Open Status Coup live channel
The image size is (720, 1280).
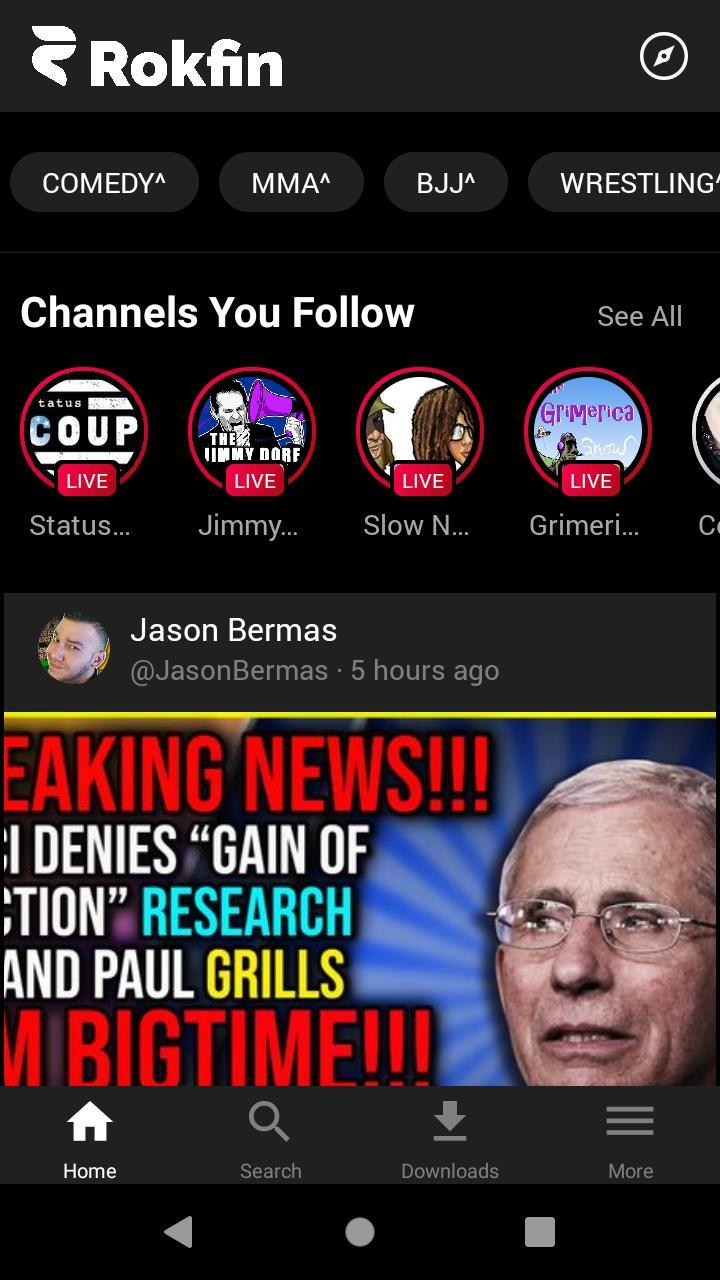coord(84,432)
